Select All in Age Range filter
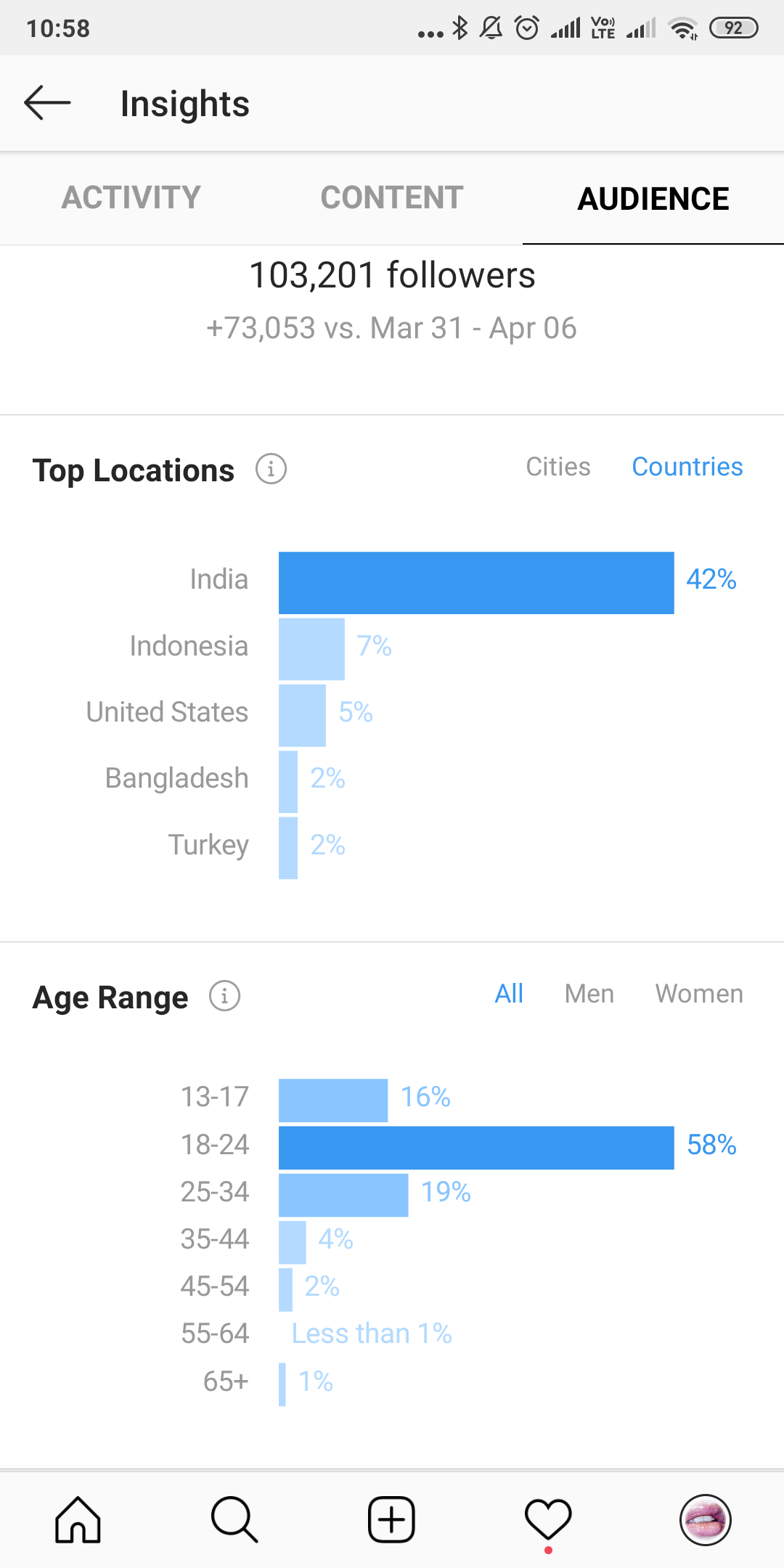 click(509, 994)
